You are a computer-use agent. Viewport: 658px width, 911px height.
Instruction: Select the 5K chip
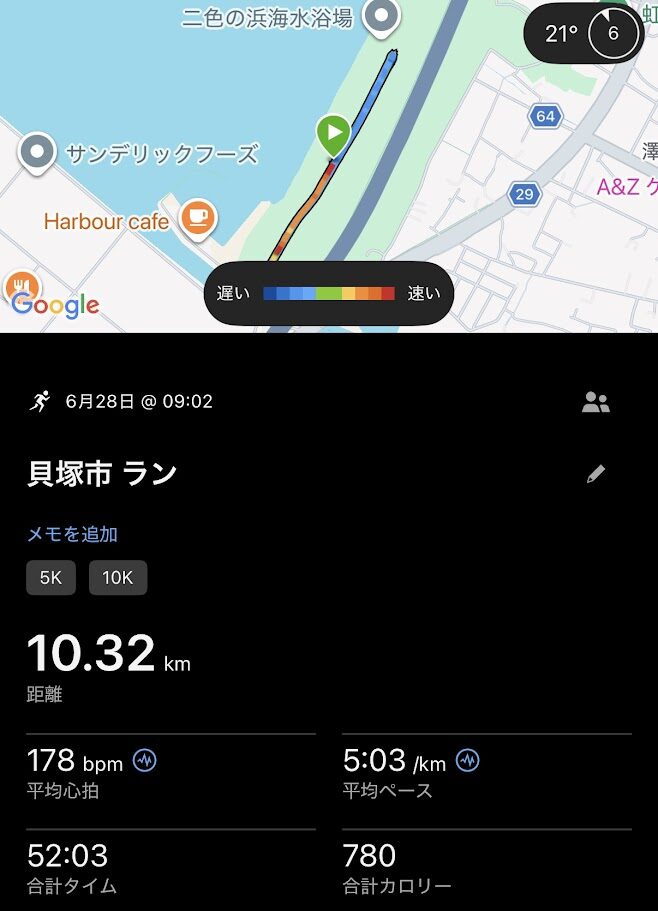(51, 578)
